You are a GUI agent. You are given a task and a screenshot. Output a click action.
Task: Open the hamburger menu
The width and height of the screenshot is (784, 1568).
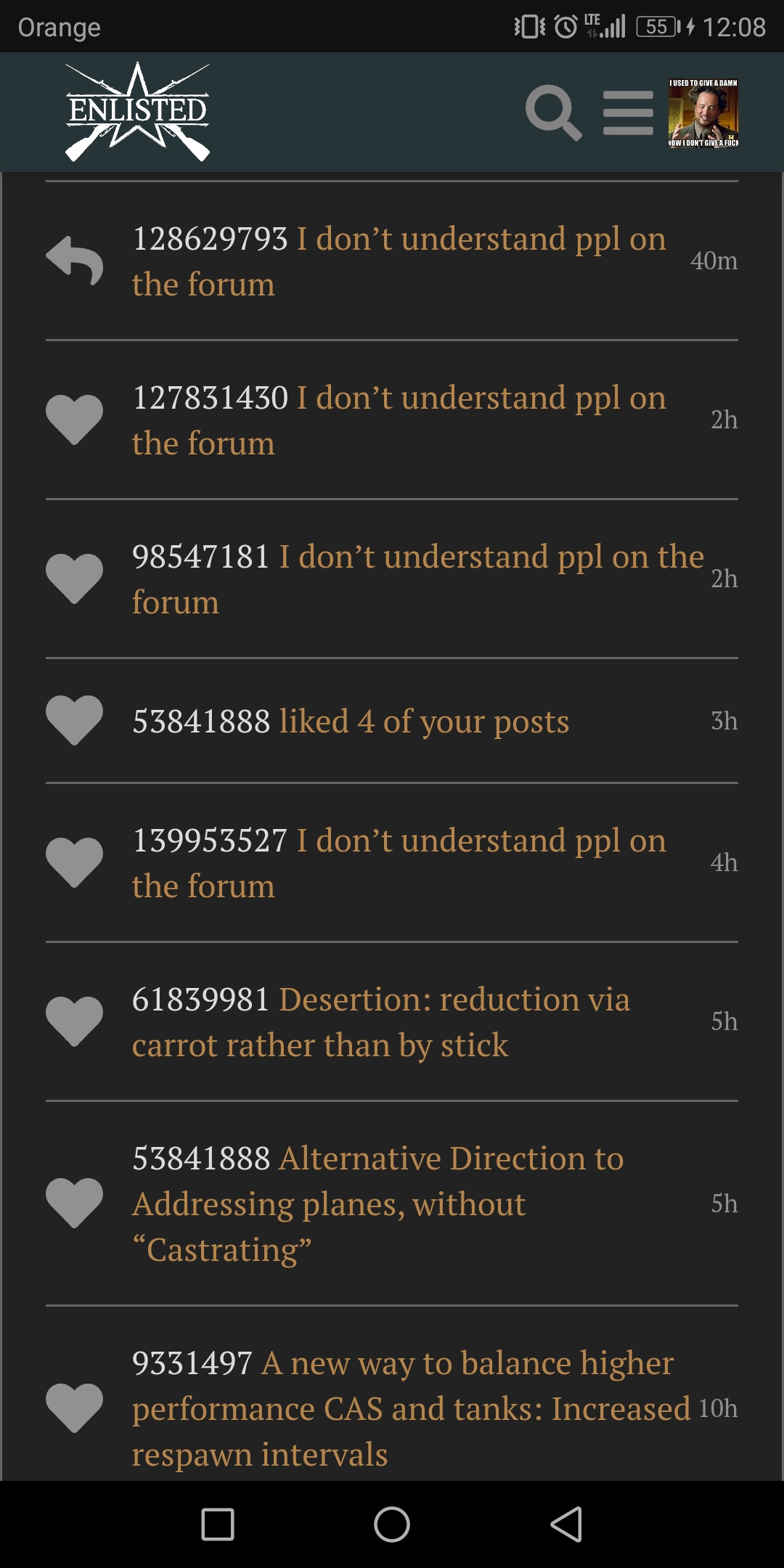[628, 113]
